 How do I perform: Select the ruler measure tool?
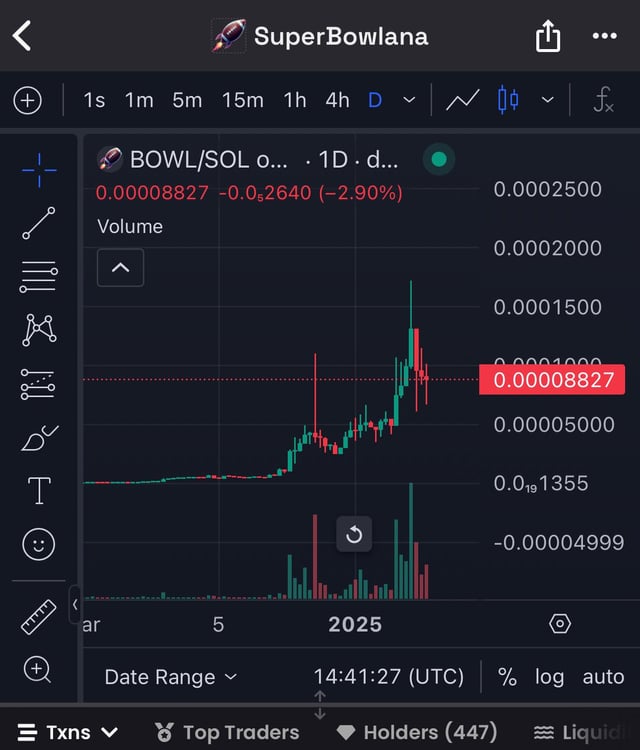coord(38,617)
